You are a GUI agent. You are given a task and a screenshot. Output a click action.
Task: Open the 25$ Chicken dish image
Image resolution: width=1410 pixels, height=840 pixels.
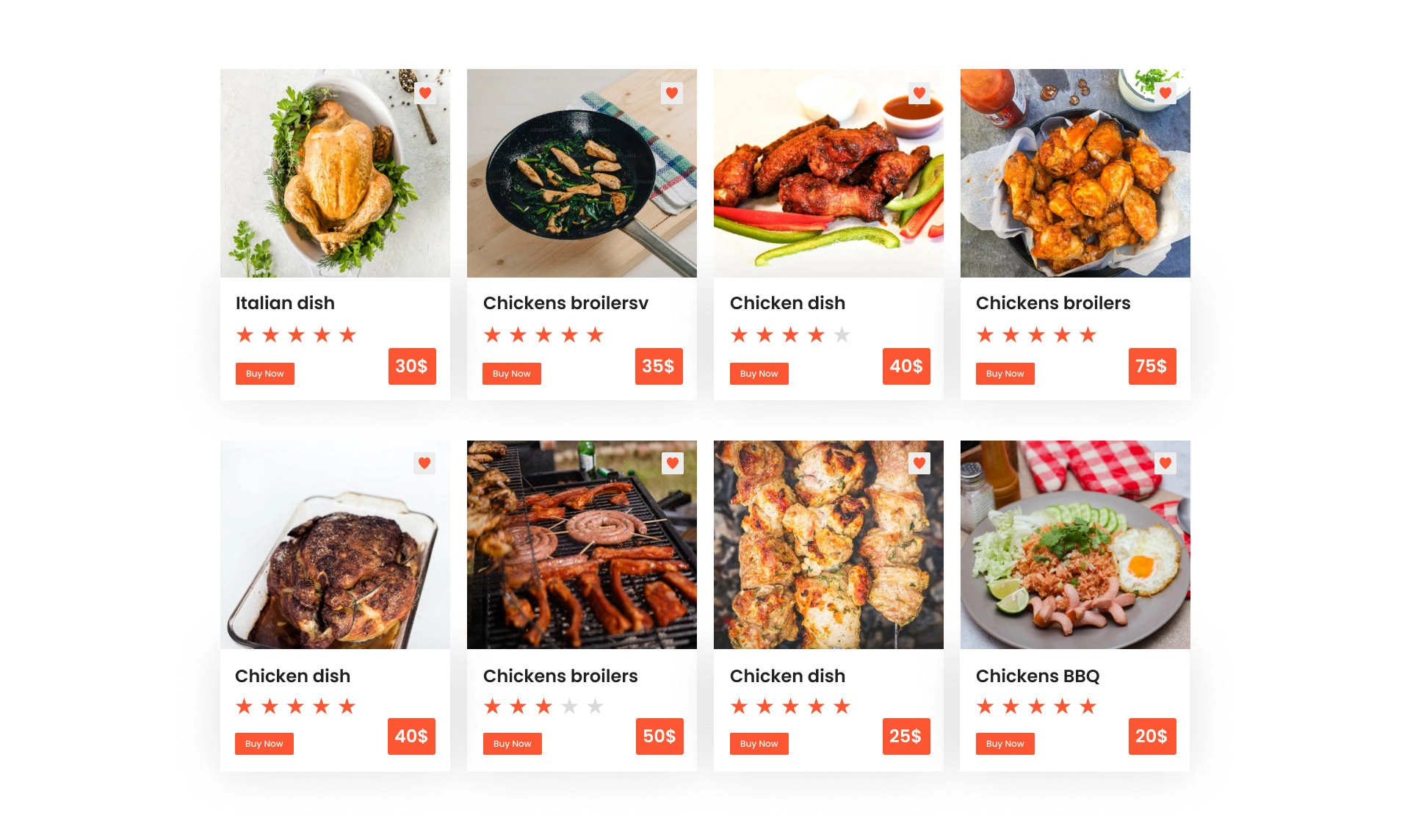pos(828,545)
